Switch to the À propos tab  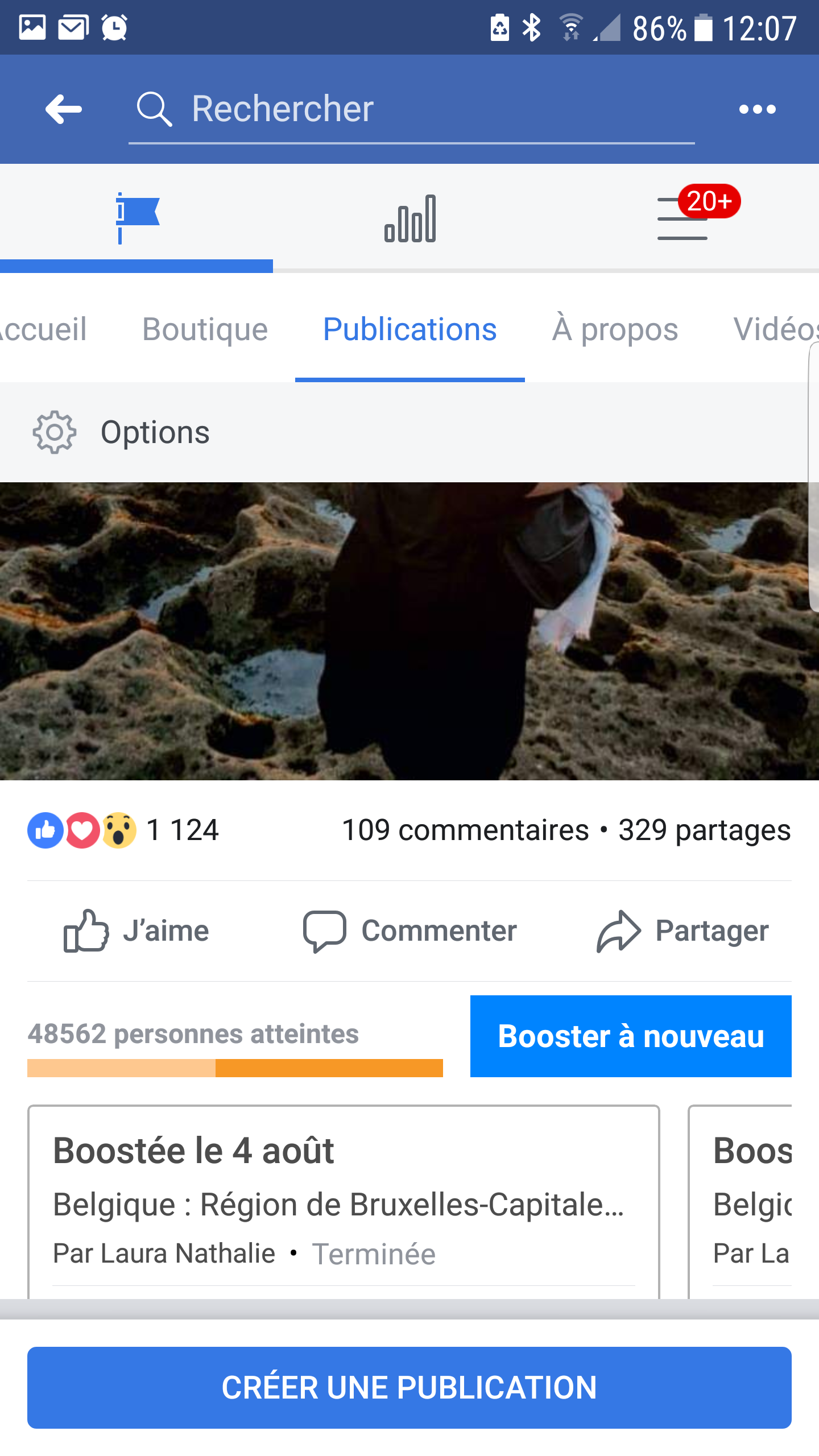coord(615,330)
